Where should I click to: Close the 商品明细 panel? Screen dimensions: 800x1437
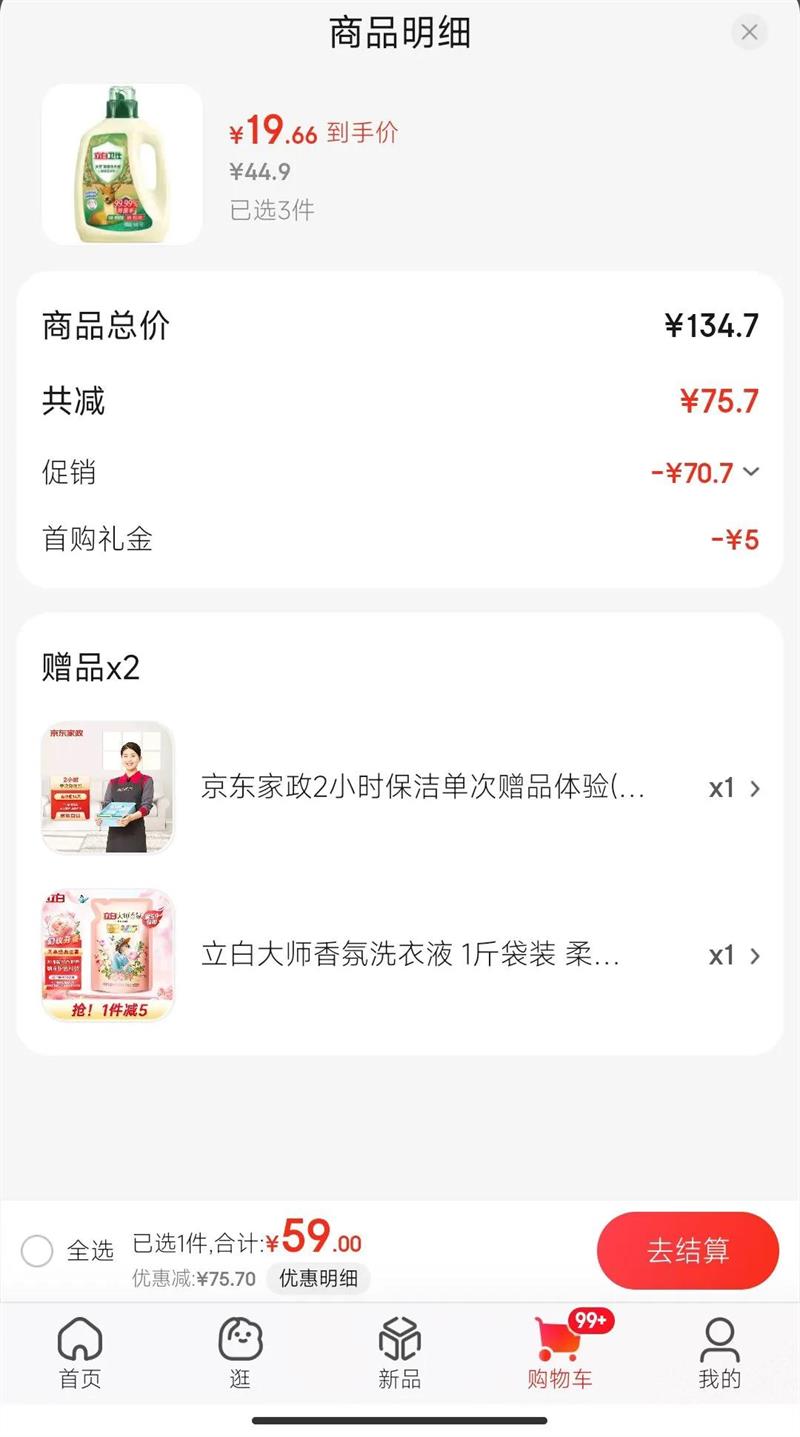(x=749, y=32)
